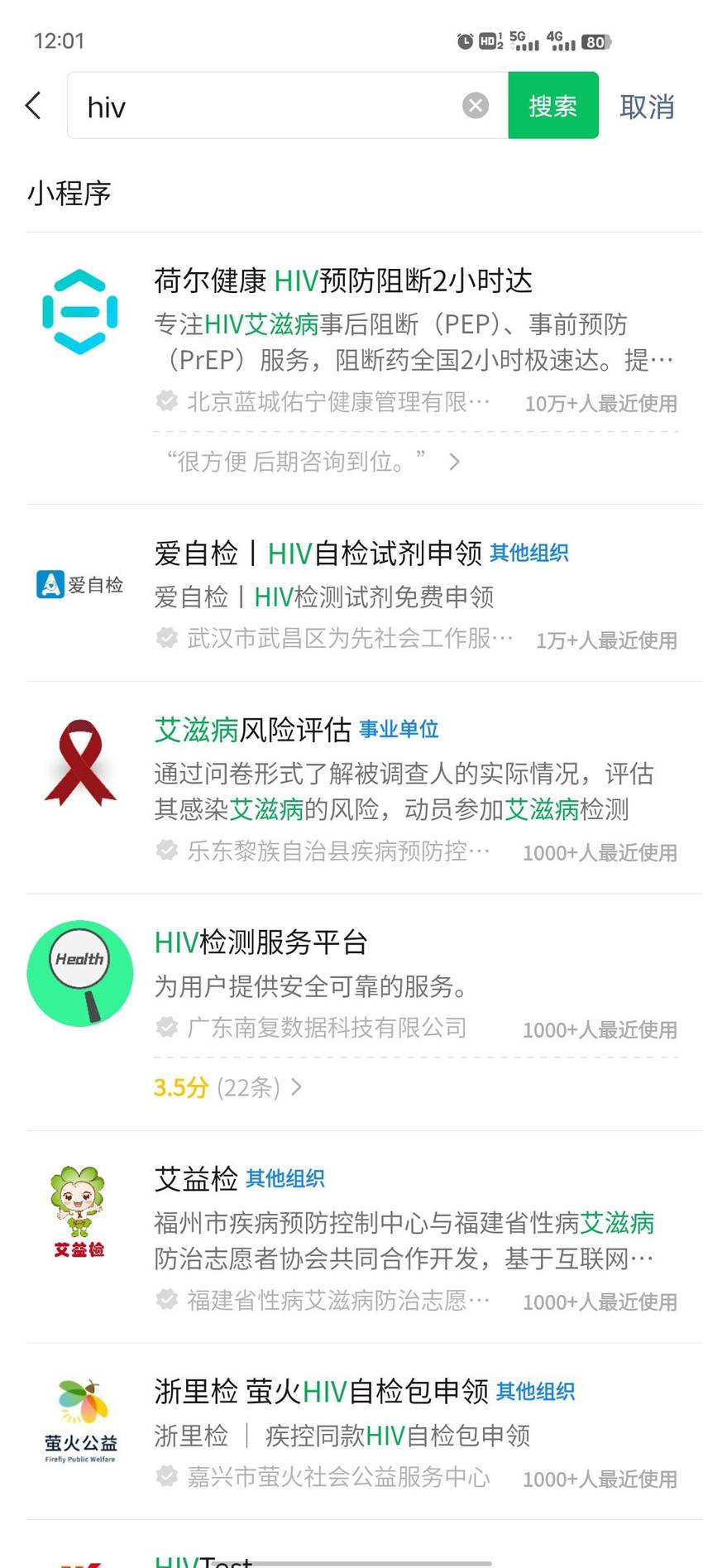Image resolution: width=703 pixels, height=1568 pixels.
Task: Clear the search text with the X icon
Action: click(475, 106)
